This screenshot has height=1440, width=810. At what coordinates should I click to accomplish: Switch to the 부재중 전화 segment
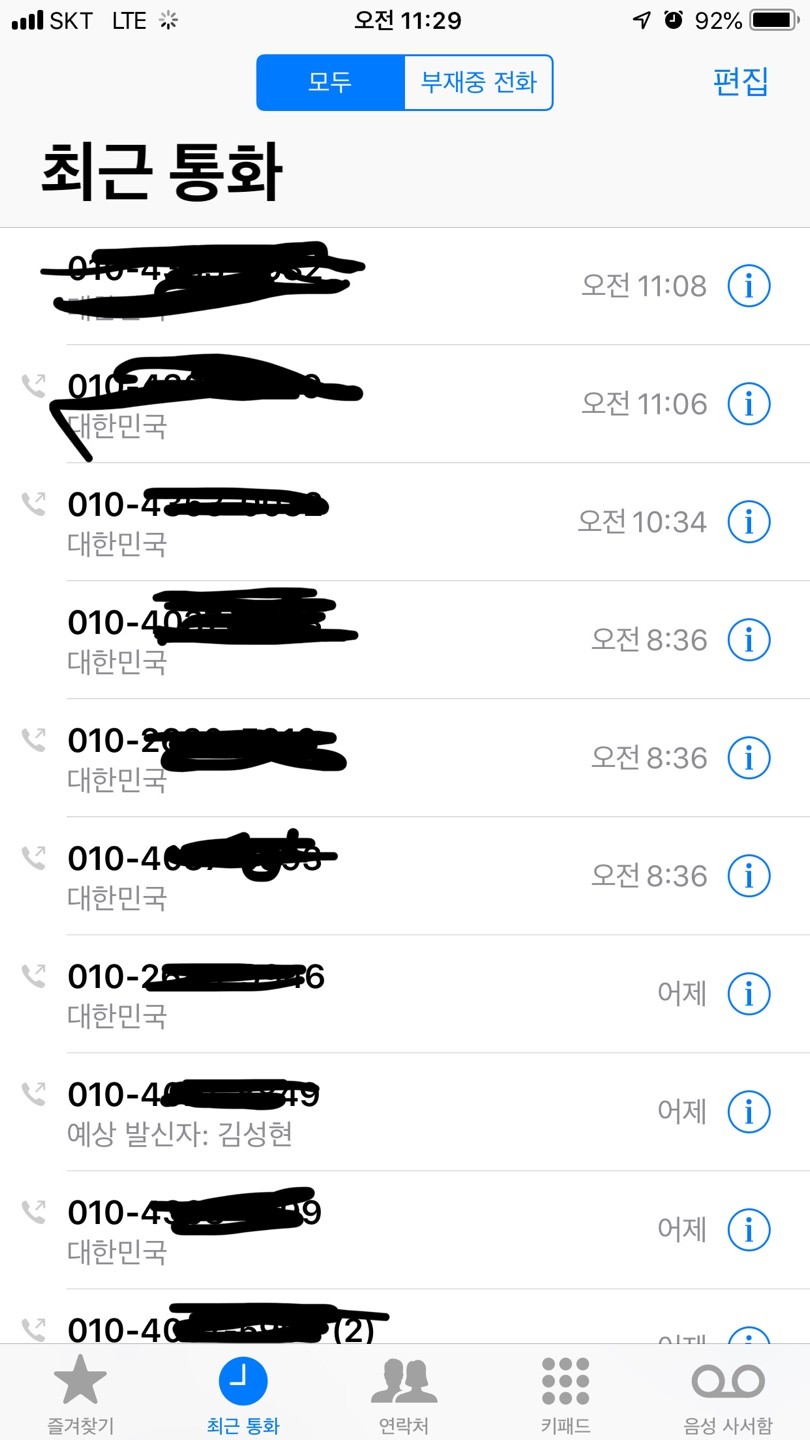click(478, 82)
